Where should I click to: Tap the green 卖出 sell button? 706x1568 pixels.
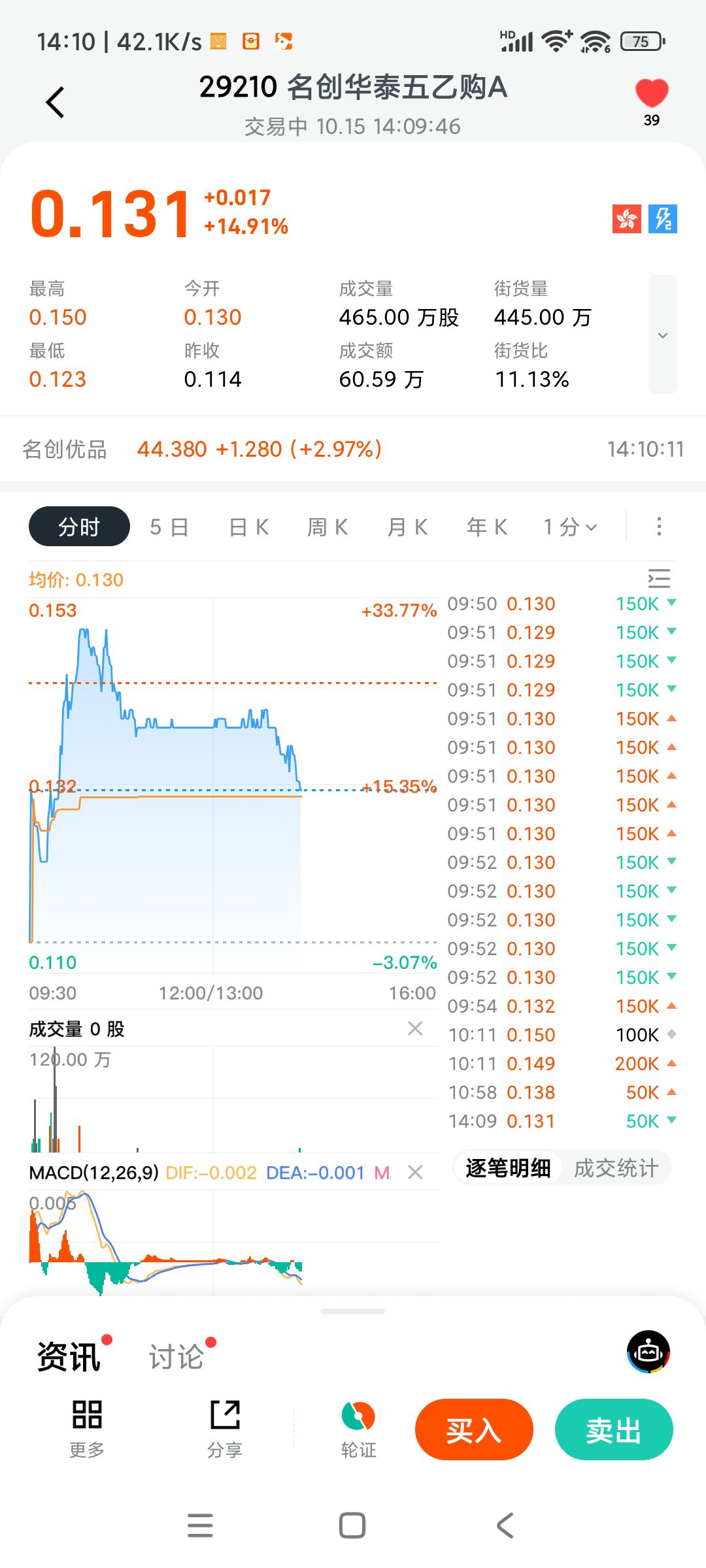[x=614, y=1429]
